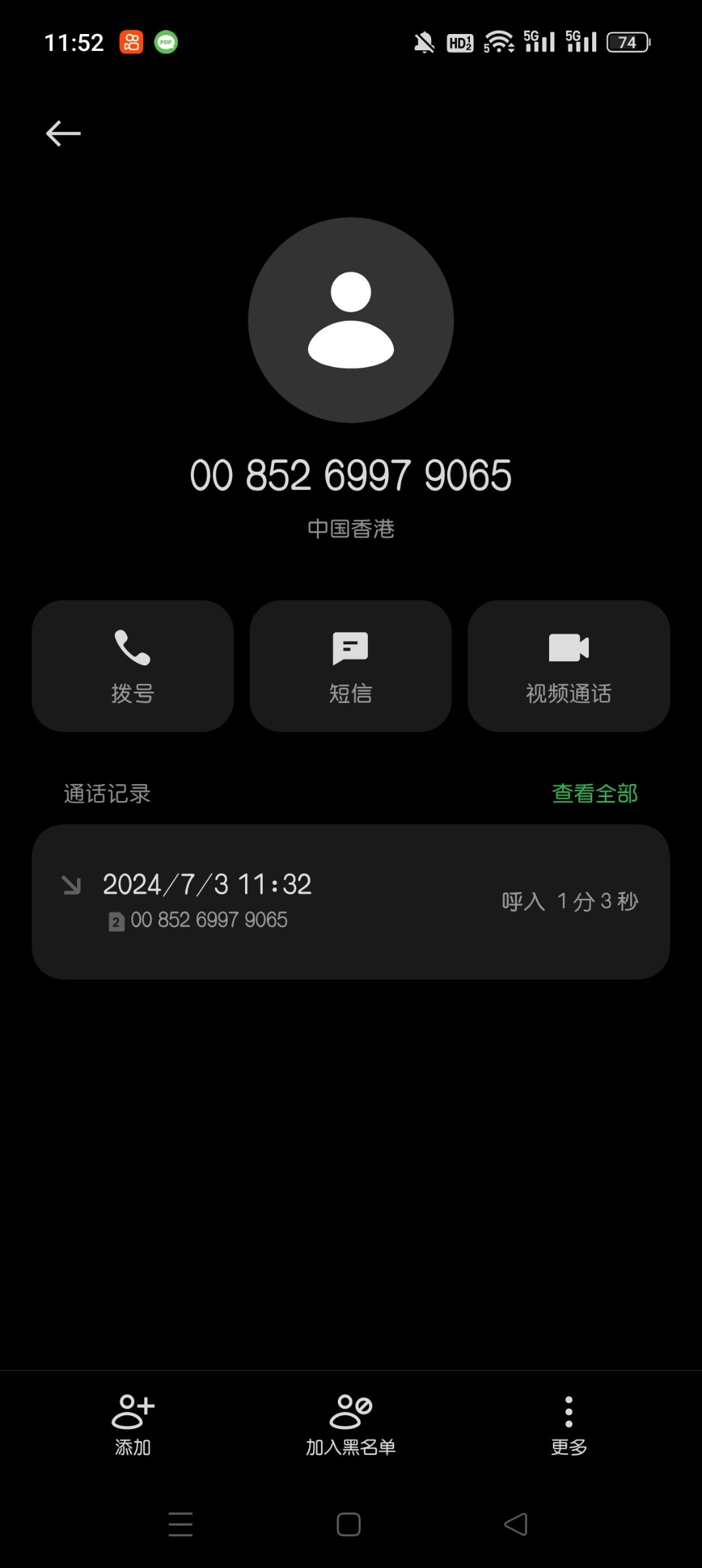
Task: Go back using the top-left arrow
Action: click(63, 133)
